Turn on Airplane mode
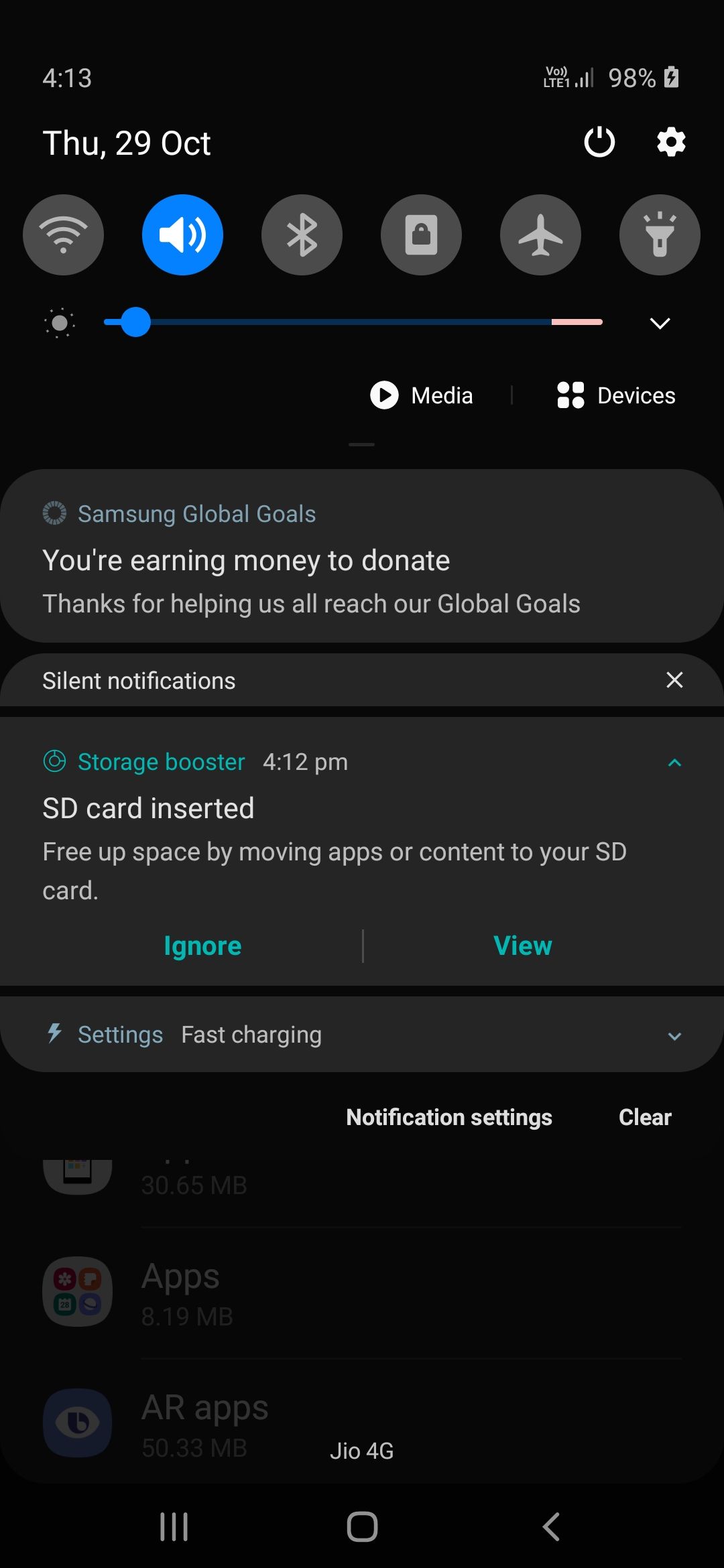The height and width of the screenshot is (1568, 724). point(540,235)
